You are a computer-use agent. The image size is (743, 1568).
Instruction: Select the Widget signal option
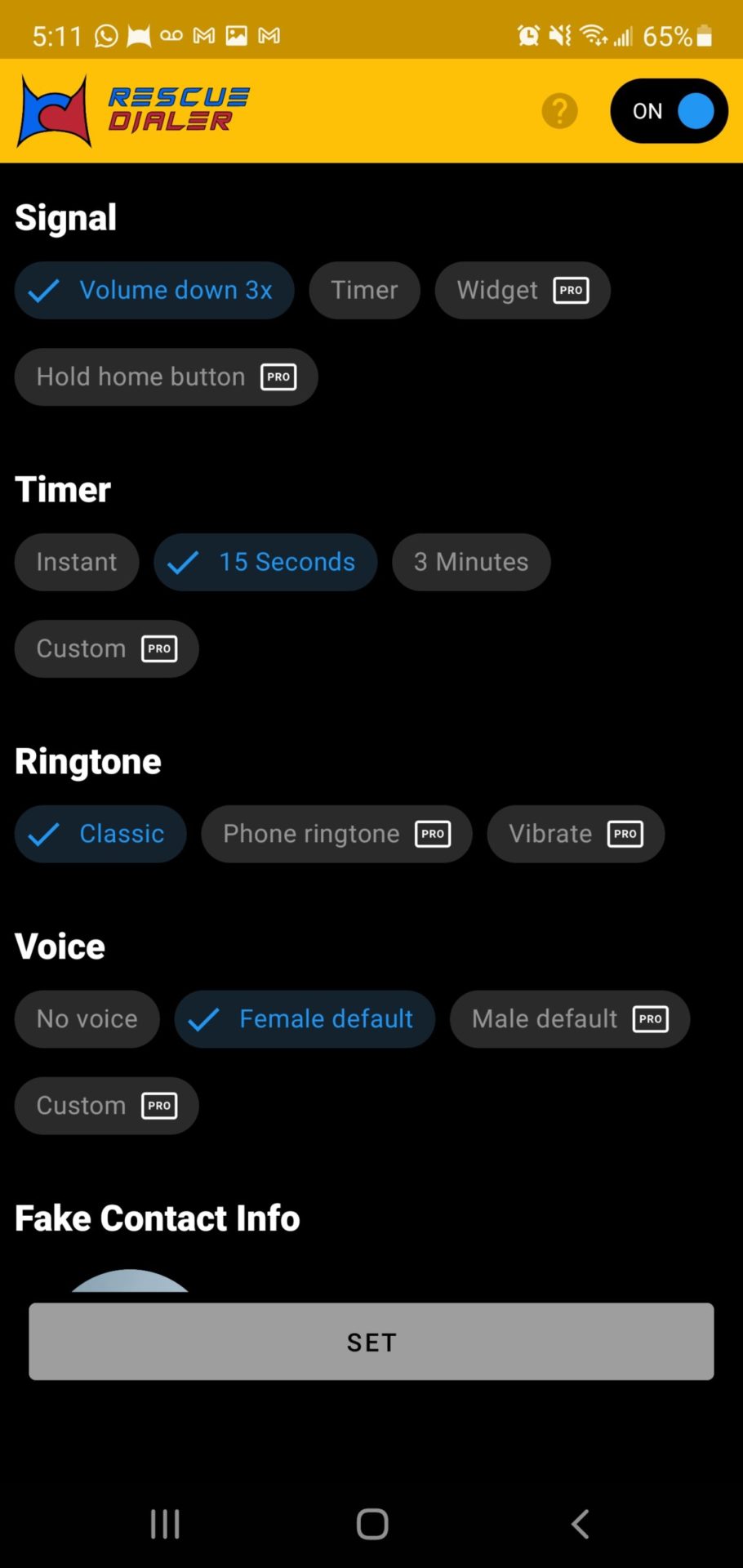pos(522,291)
